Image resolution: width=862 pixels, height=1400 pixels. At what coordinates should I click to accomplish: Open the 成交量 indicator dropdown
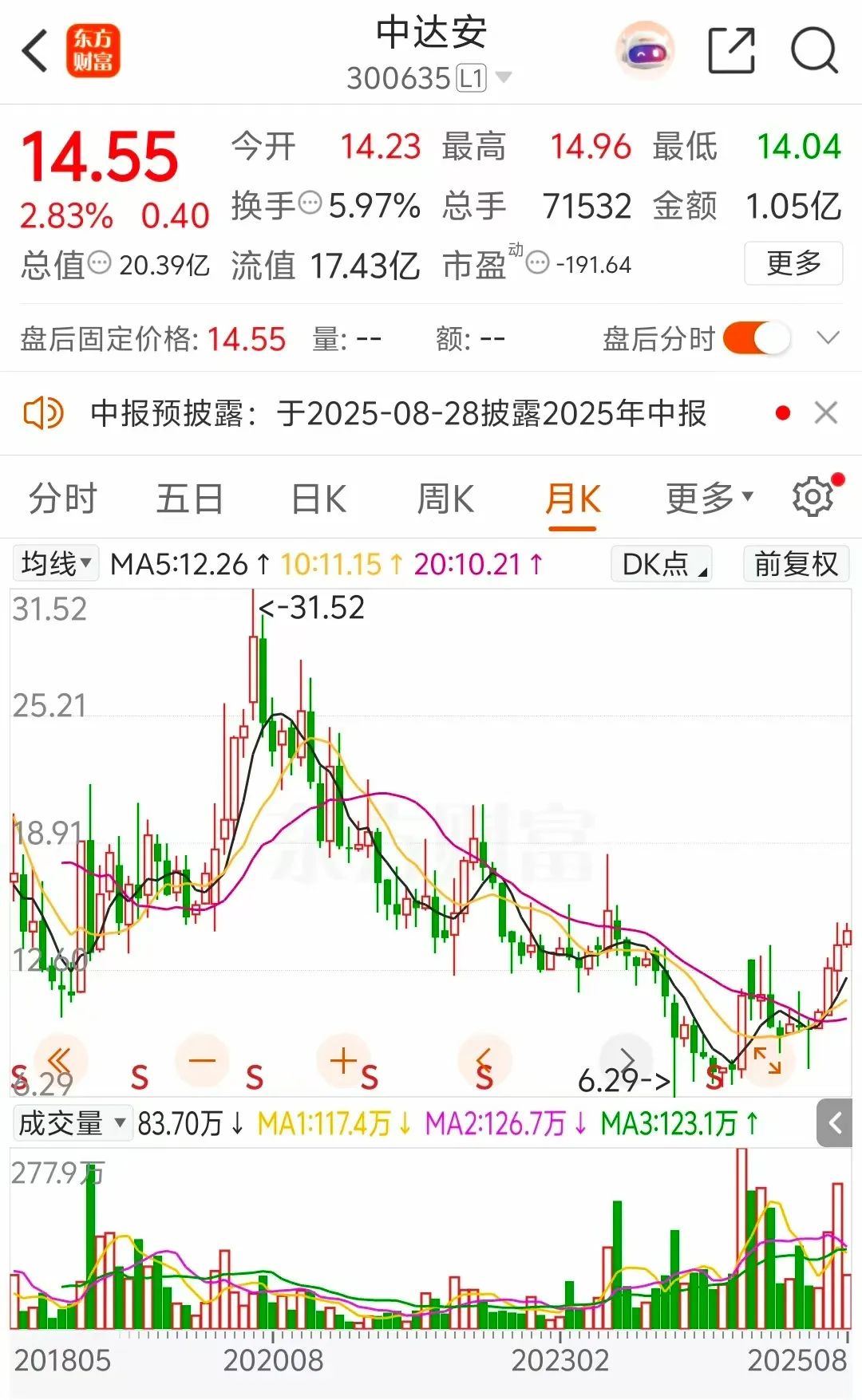coord(70,1123)
